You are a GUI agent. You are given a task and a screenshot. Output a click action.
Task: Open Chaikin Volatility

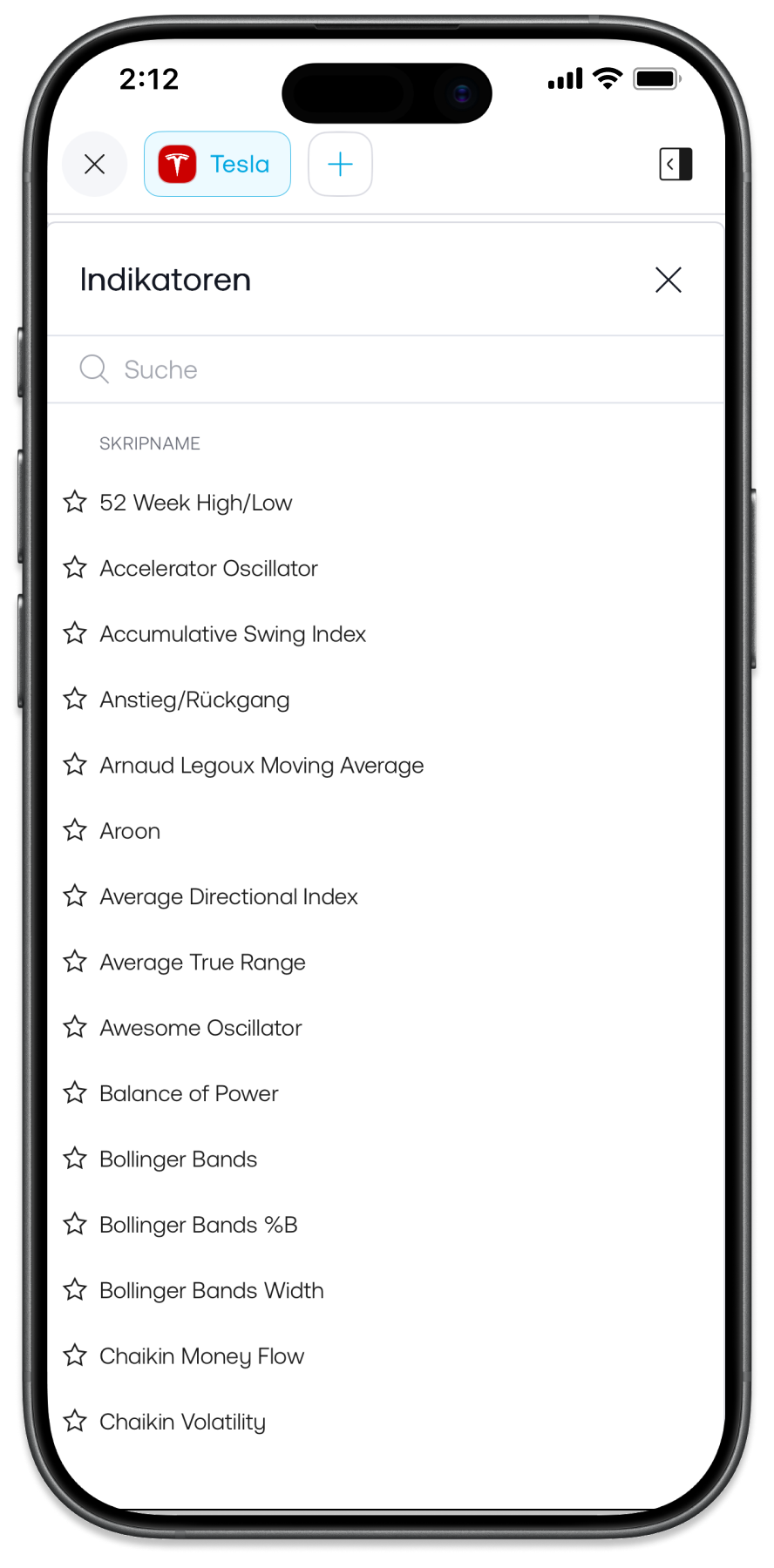[x=182, y=1422]
